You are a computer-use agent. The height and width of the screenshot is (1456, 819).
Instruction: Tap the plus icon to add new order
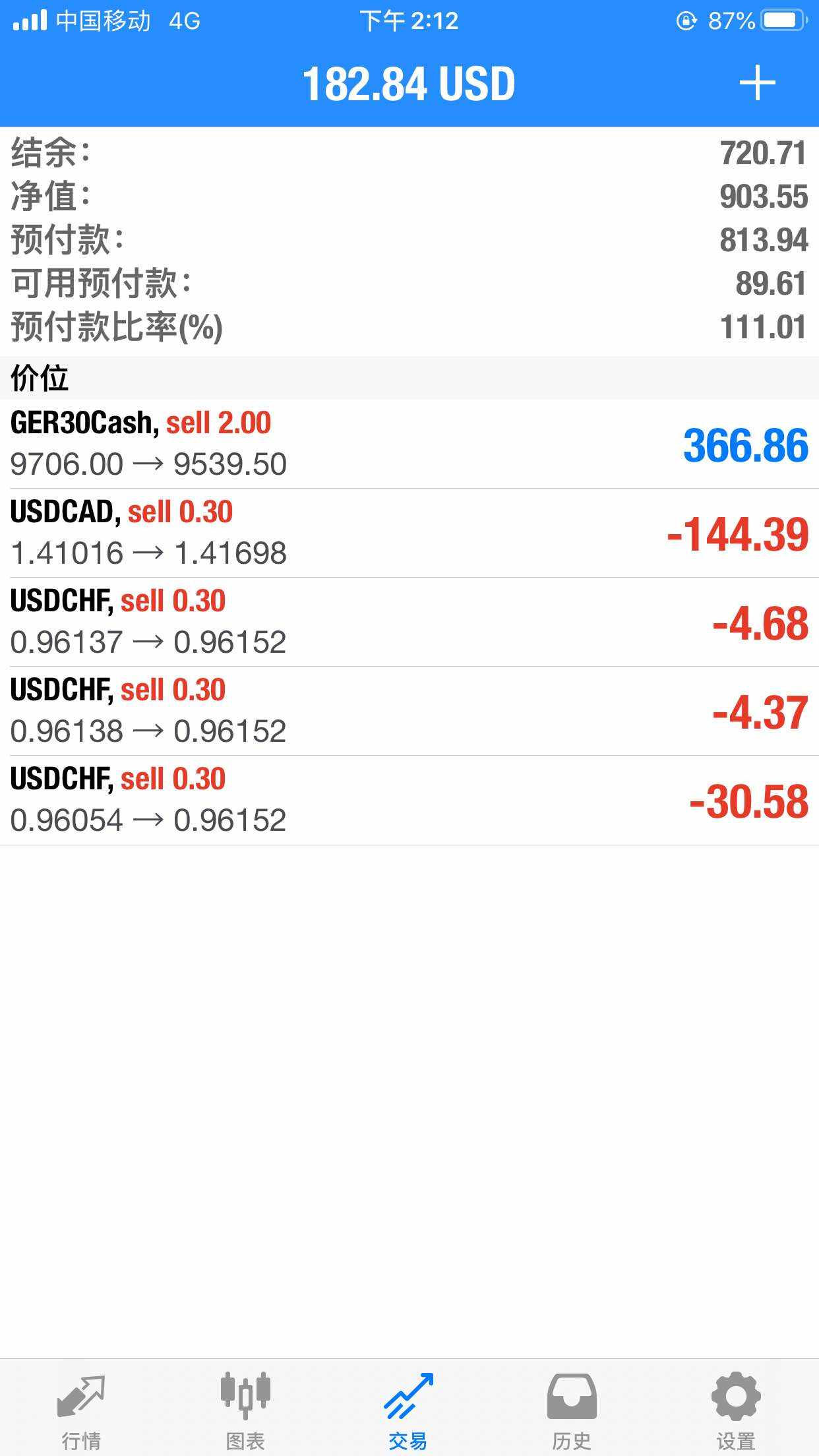(x=756, y=83)
